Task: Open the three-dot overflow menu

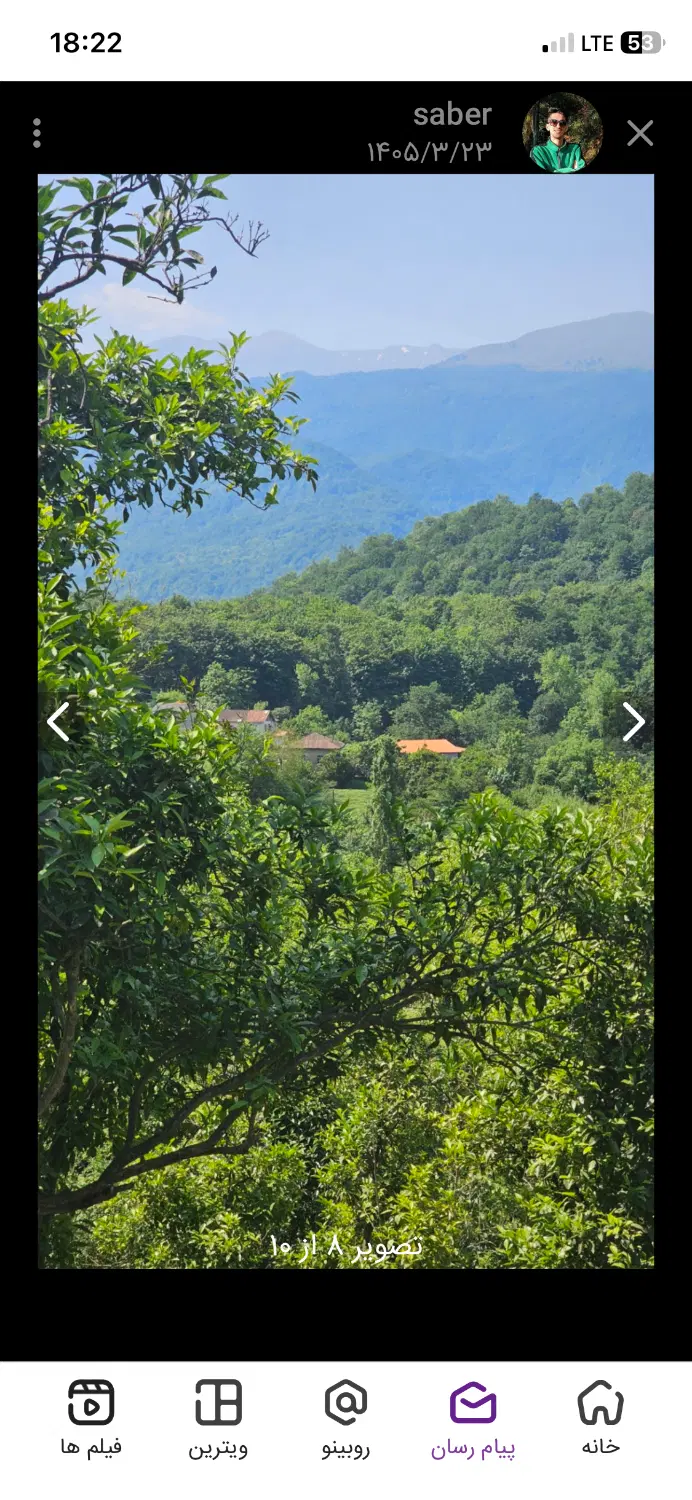Action: 37,133
